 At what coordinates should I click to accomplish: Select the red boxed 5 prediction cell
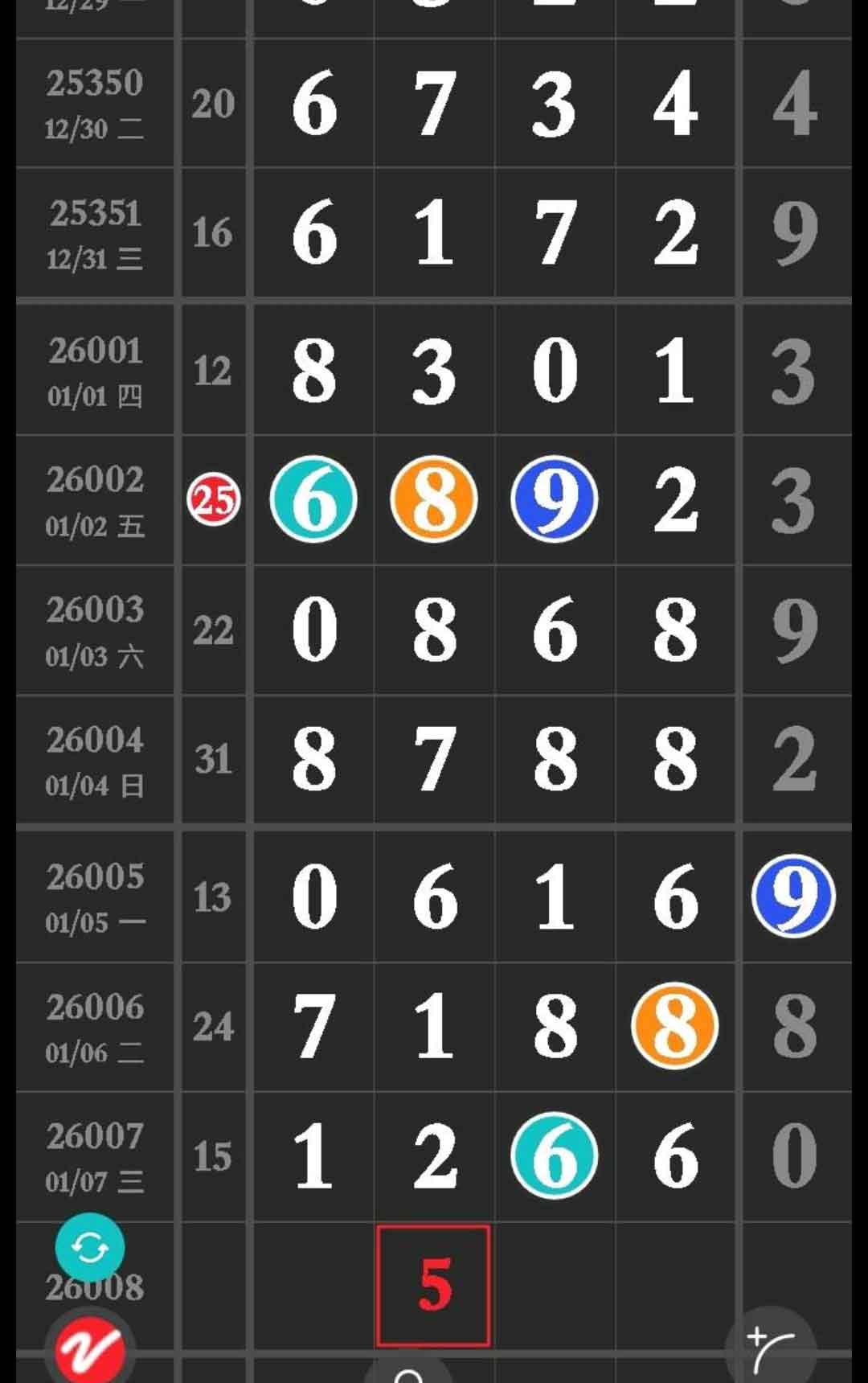(x=433, y=1285)
